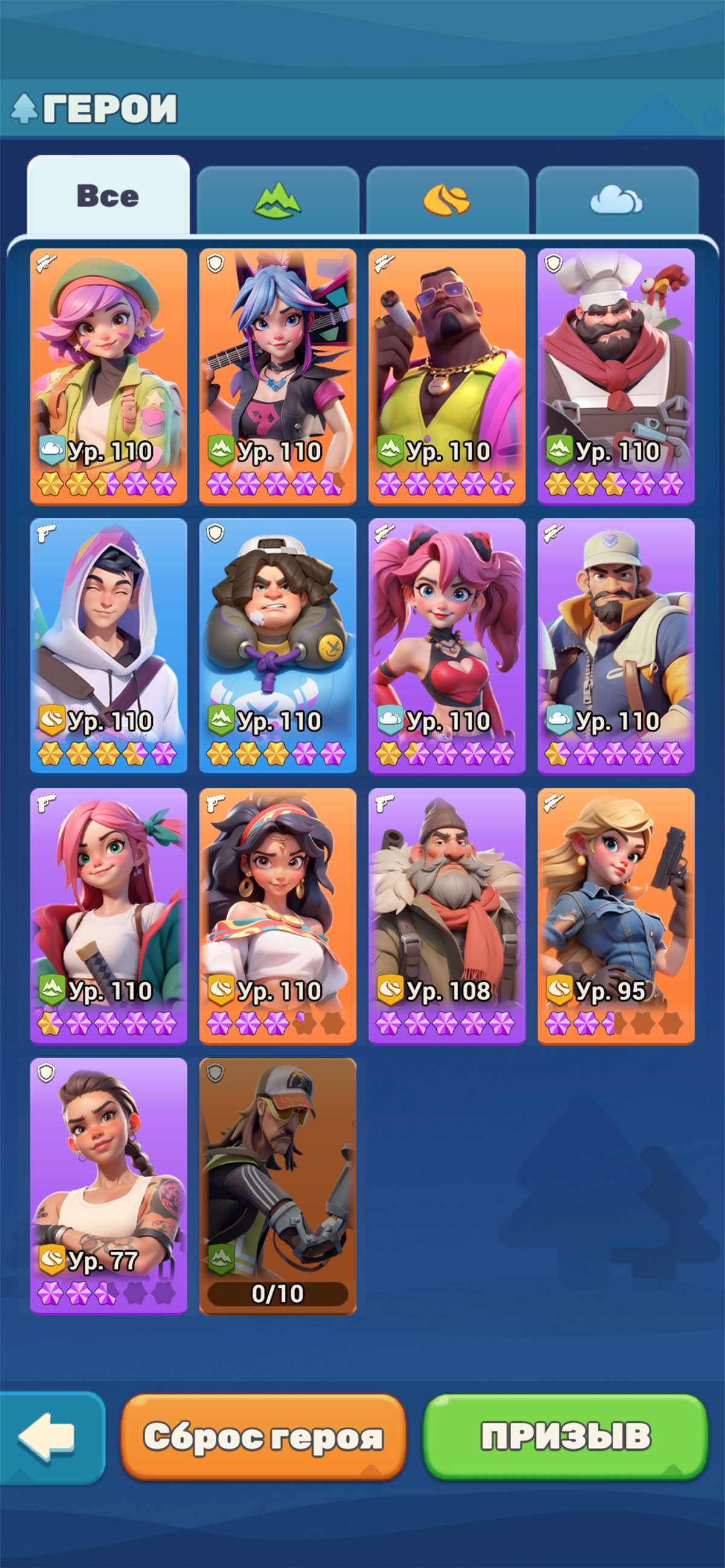Screen dimensions: 725x1568
Task: Tap the Сброс героя button
Action: [263, 1436]
